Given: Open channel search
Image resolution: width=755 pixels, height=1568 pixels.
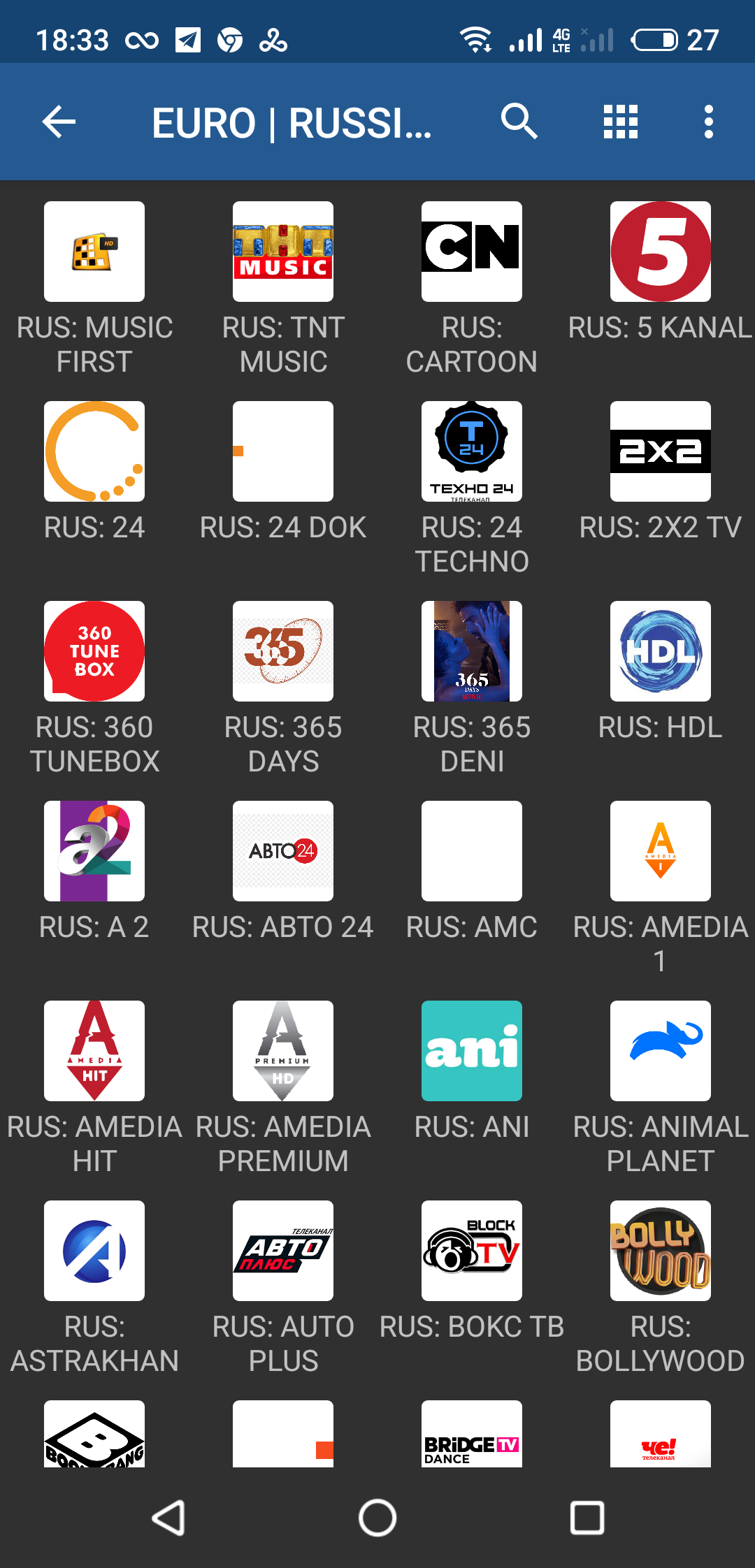Looking at the screenshot, I should [519, 122].
